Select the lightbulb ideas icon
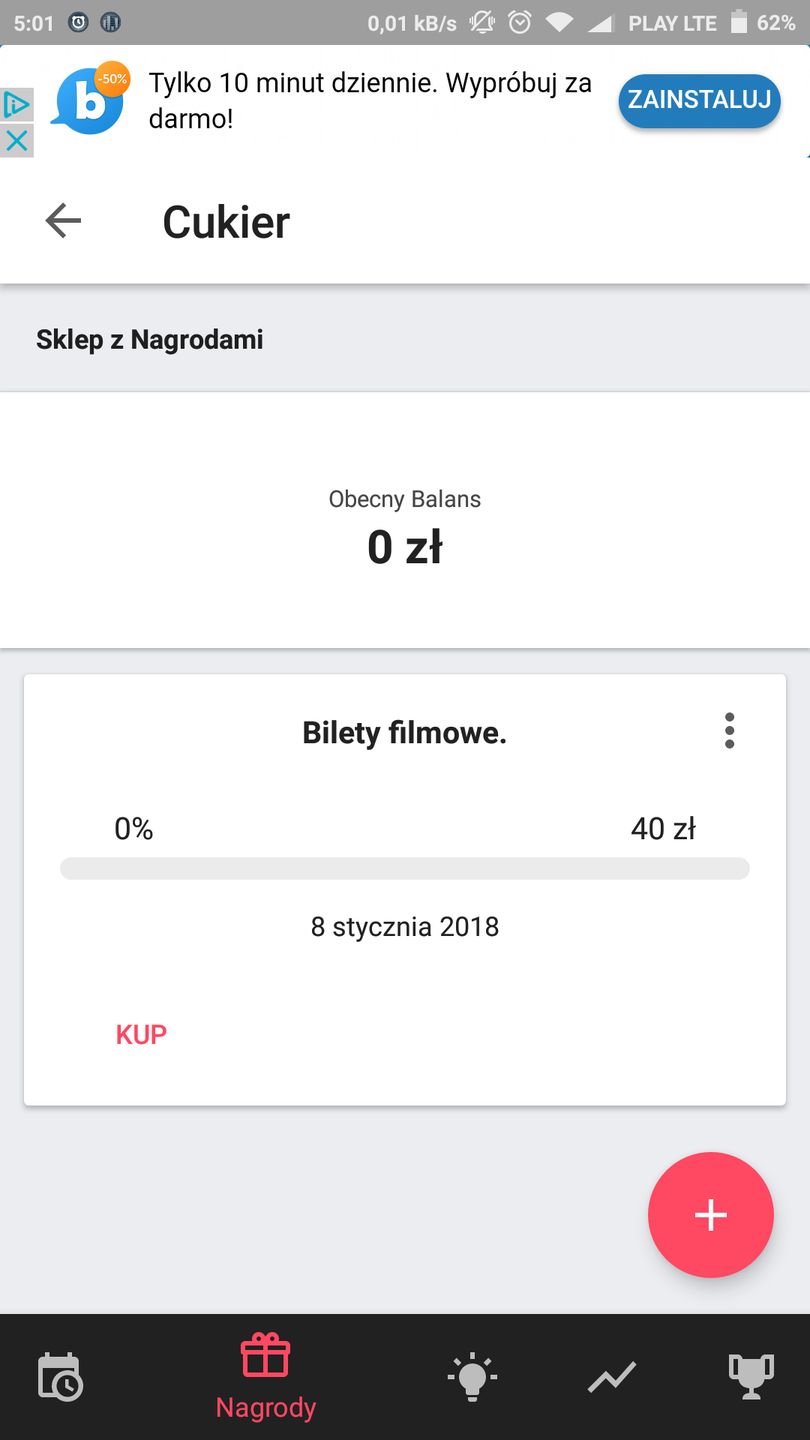The width and height of the screenshot is (810, 1440). [472, 1377]
